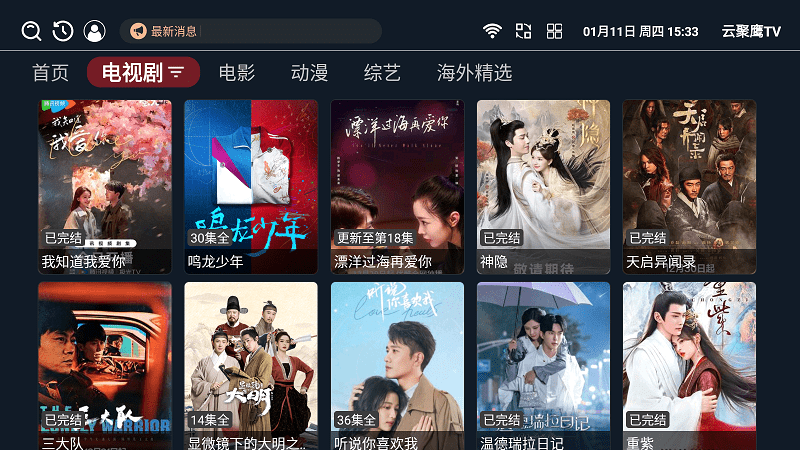Open the search icon

click(31, 31)
